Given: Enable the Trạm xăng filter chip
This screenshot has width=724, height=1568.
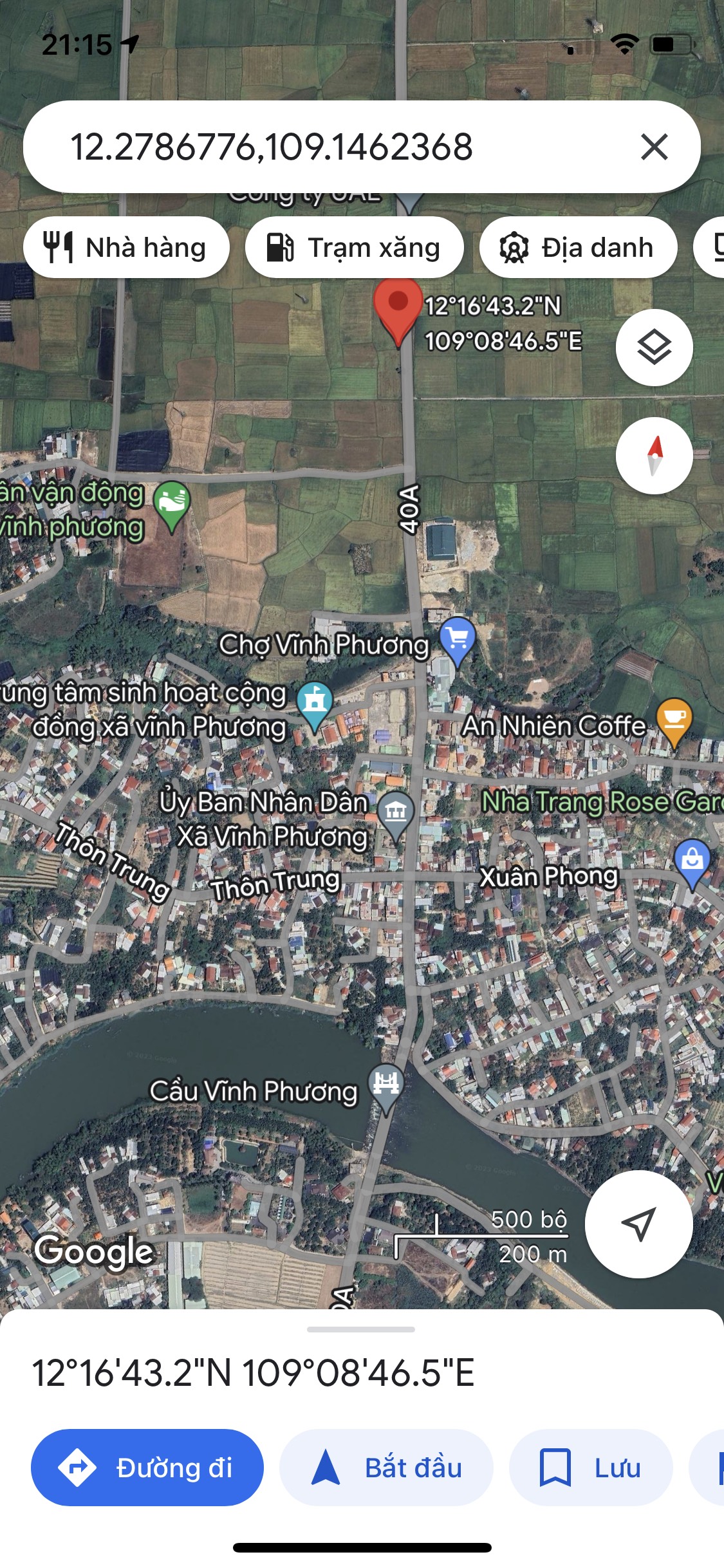Looking at the screenshot, I should click(x=355, y=247).
